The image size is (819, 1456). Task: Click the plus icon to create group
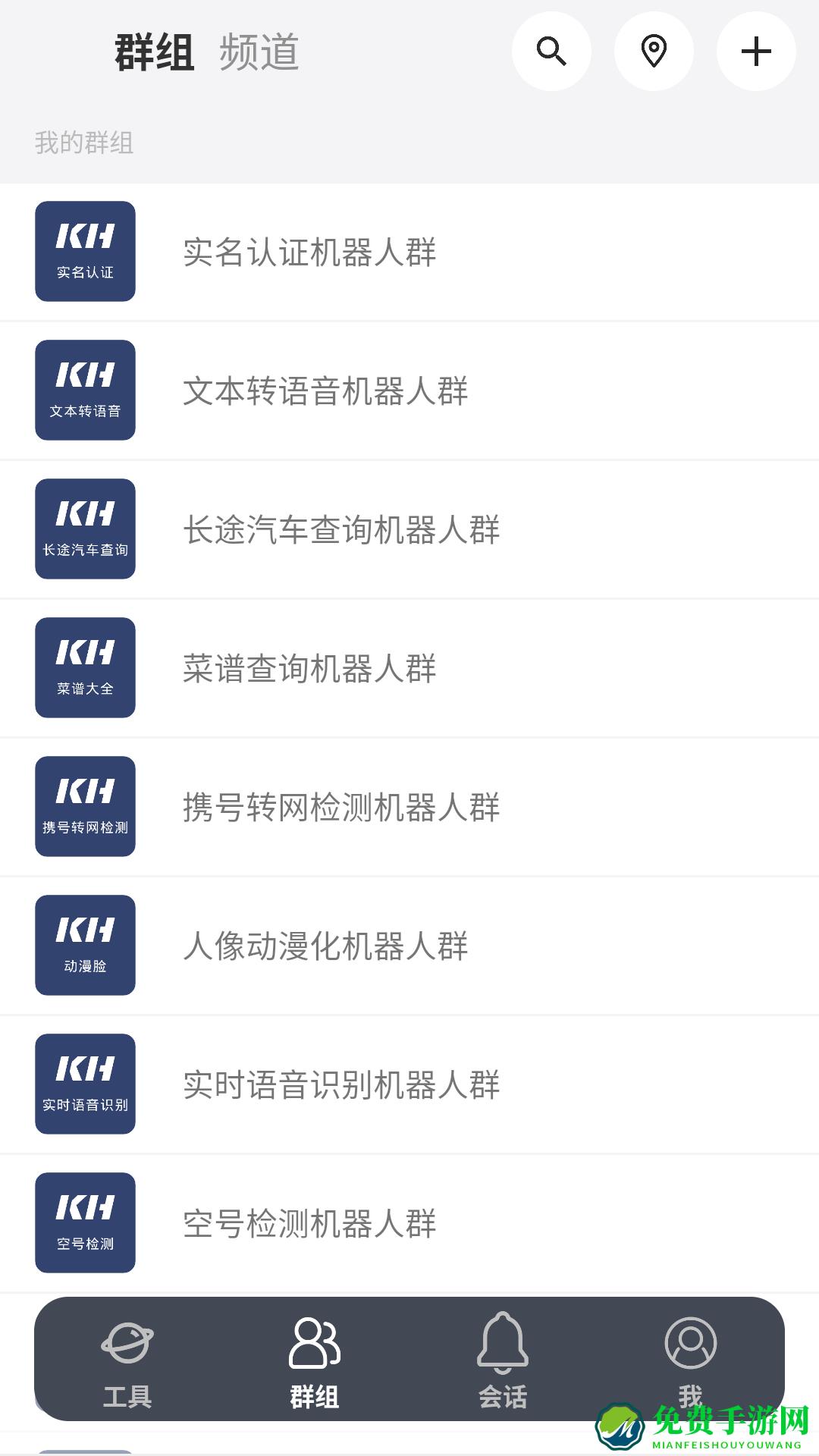(756, 51)
